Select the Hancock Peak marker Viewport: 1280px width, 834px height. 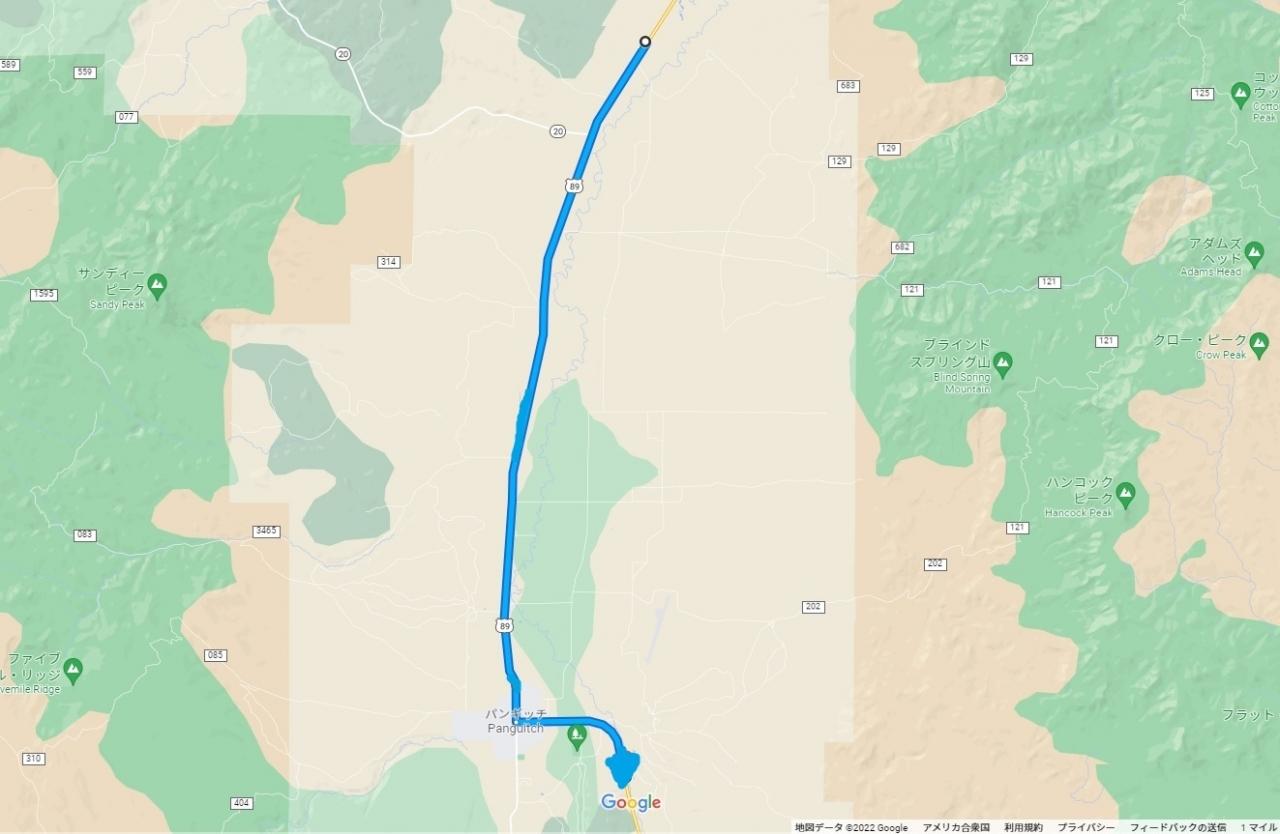pyautogui.click(x=1126, y=494)
